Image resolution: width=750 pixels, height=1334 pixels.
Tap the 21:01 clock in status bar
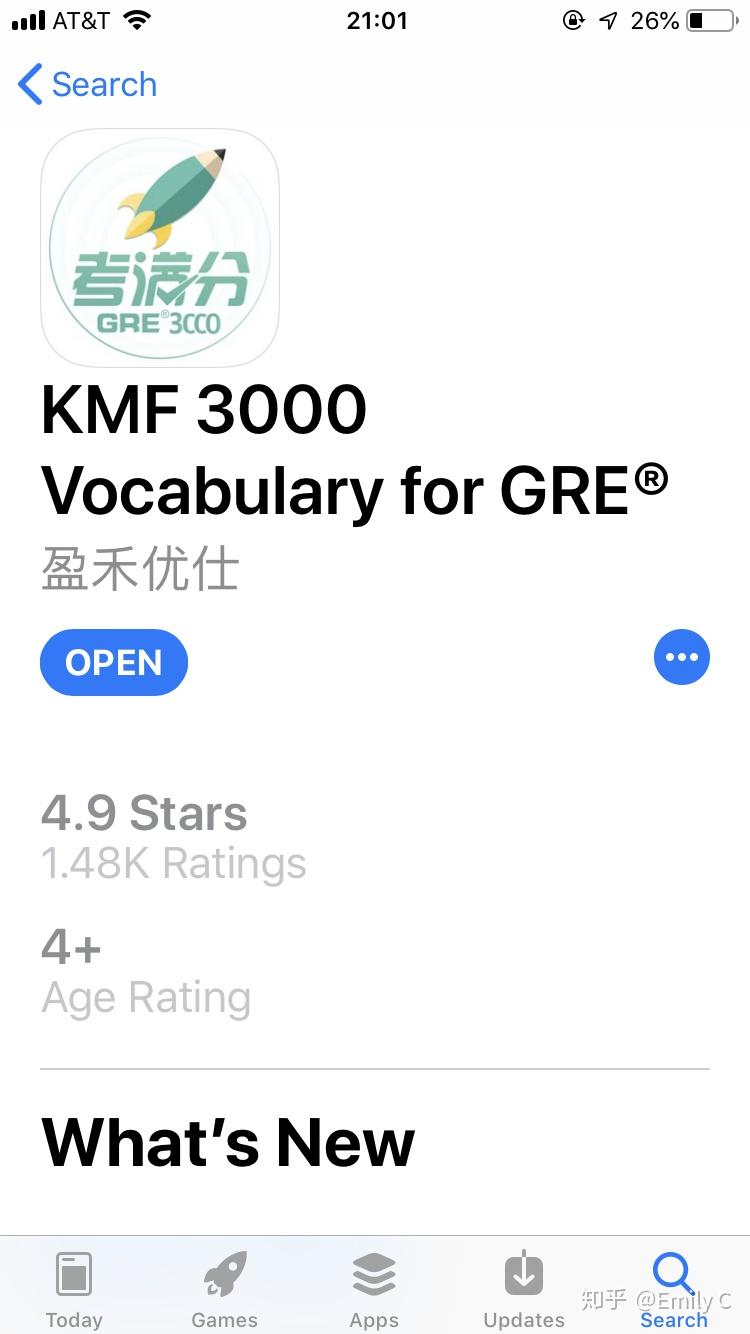376,20
